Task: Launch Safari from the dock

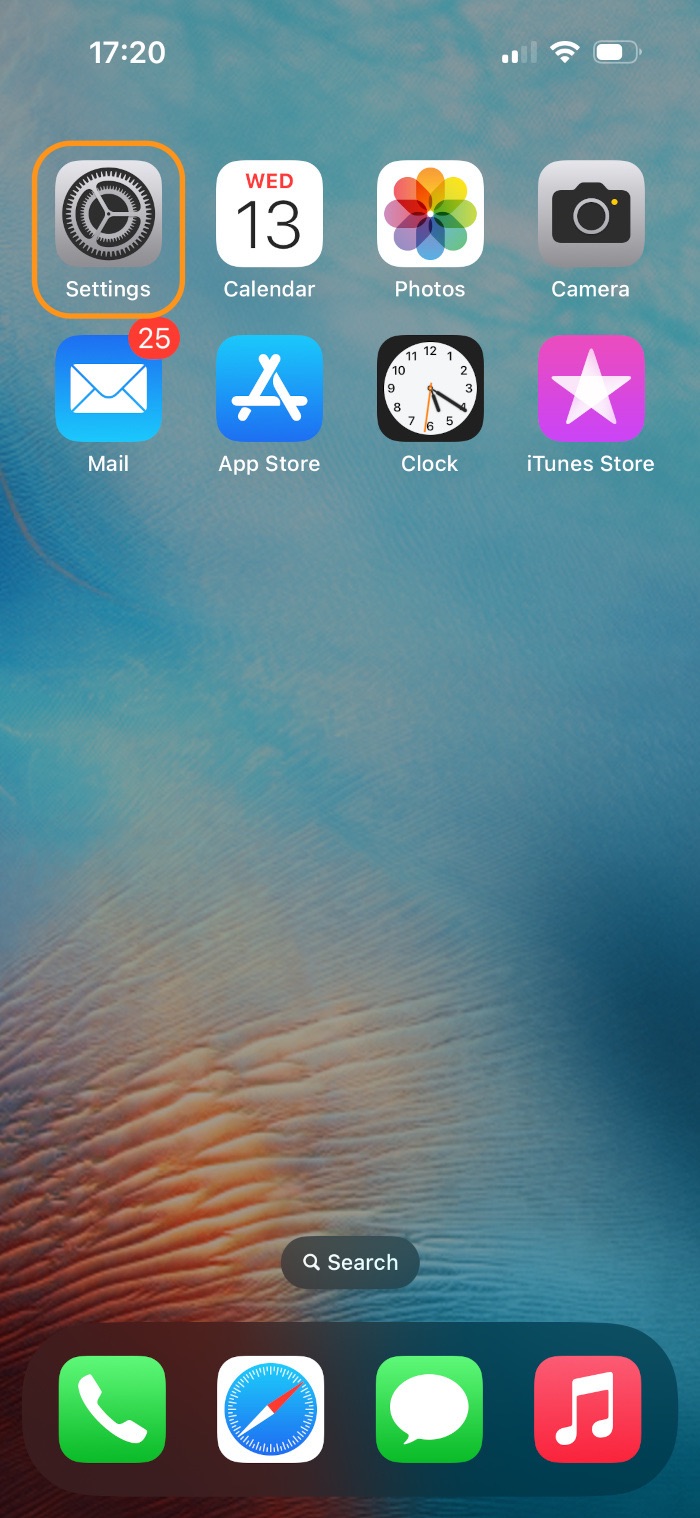Action: (x=270, y=1409)
